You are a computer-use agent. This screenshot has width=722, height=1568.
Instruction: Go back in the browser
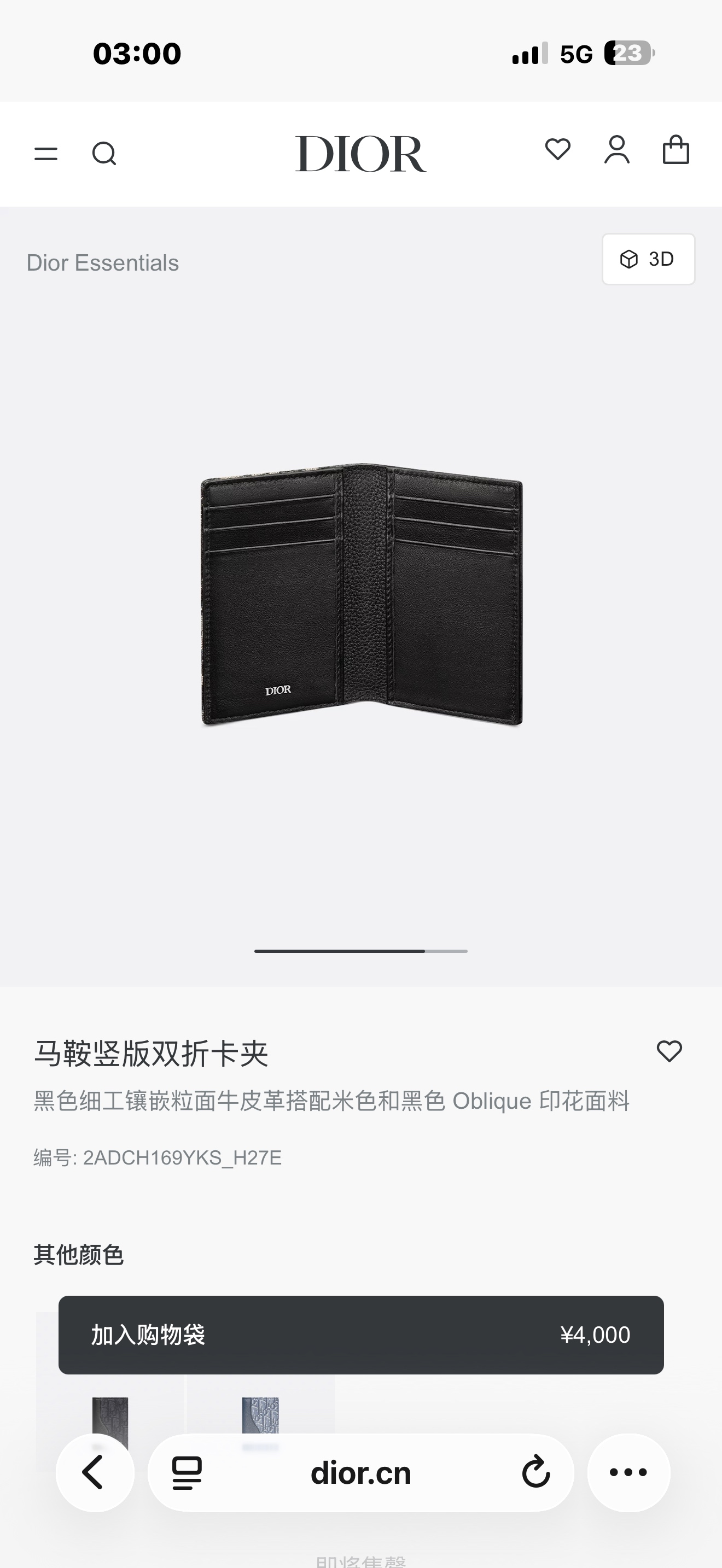coord(95,1472)
